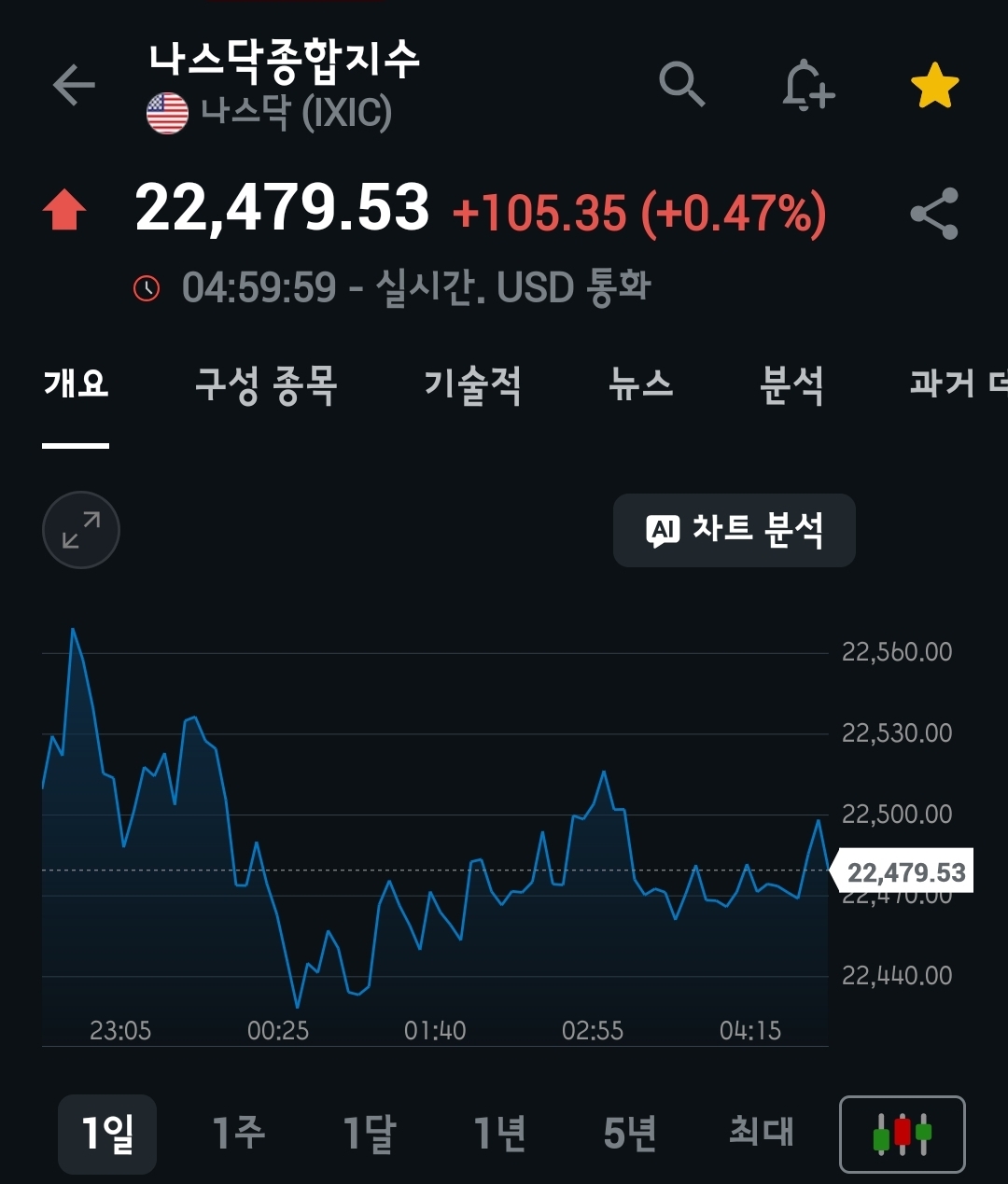Select the 5년 chart range
The image size is (1008, 1184).
(630, 1134)
